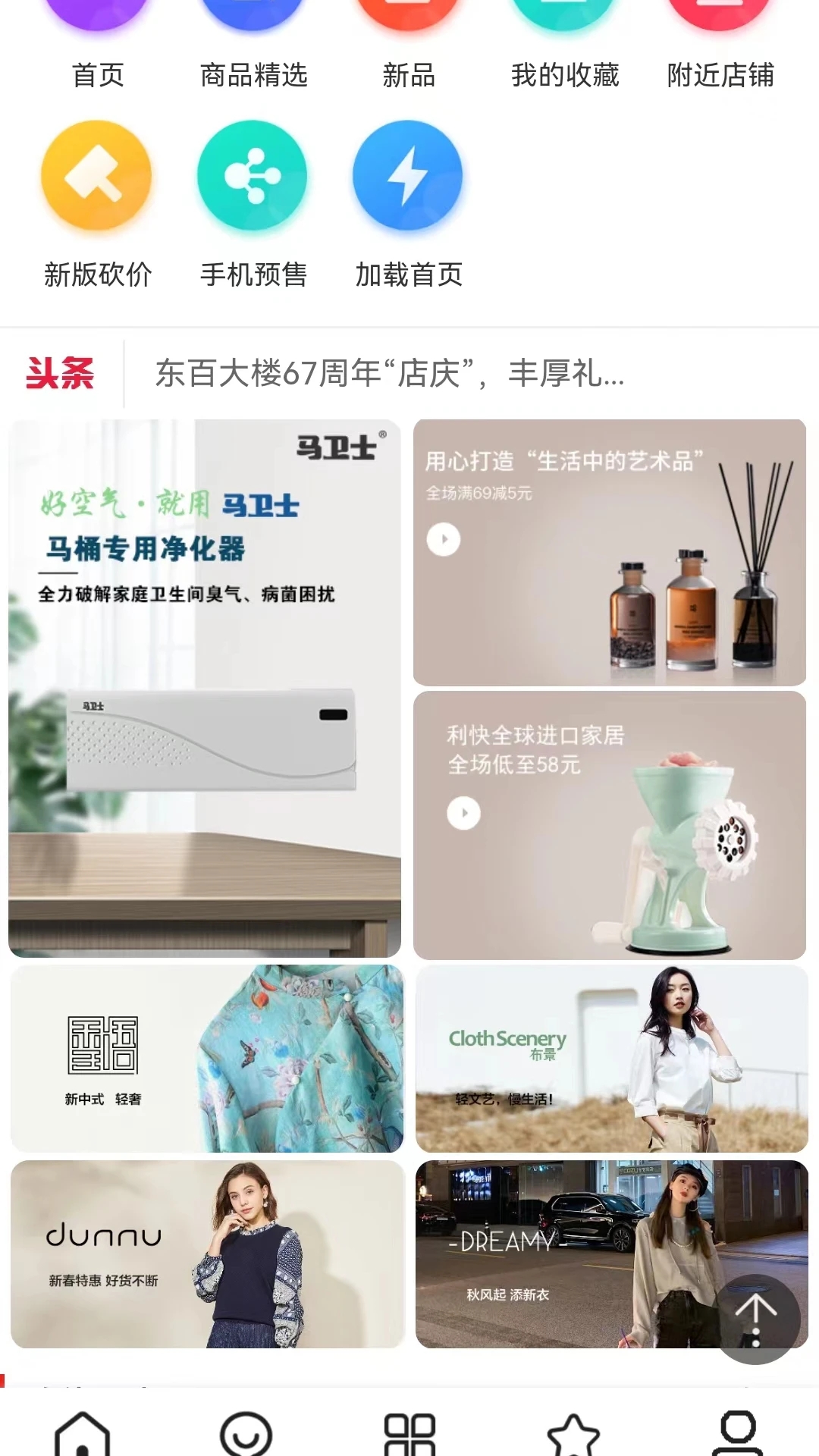Open the 新版砍价 bargain feature icon

point(96,174)
